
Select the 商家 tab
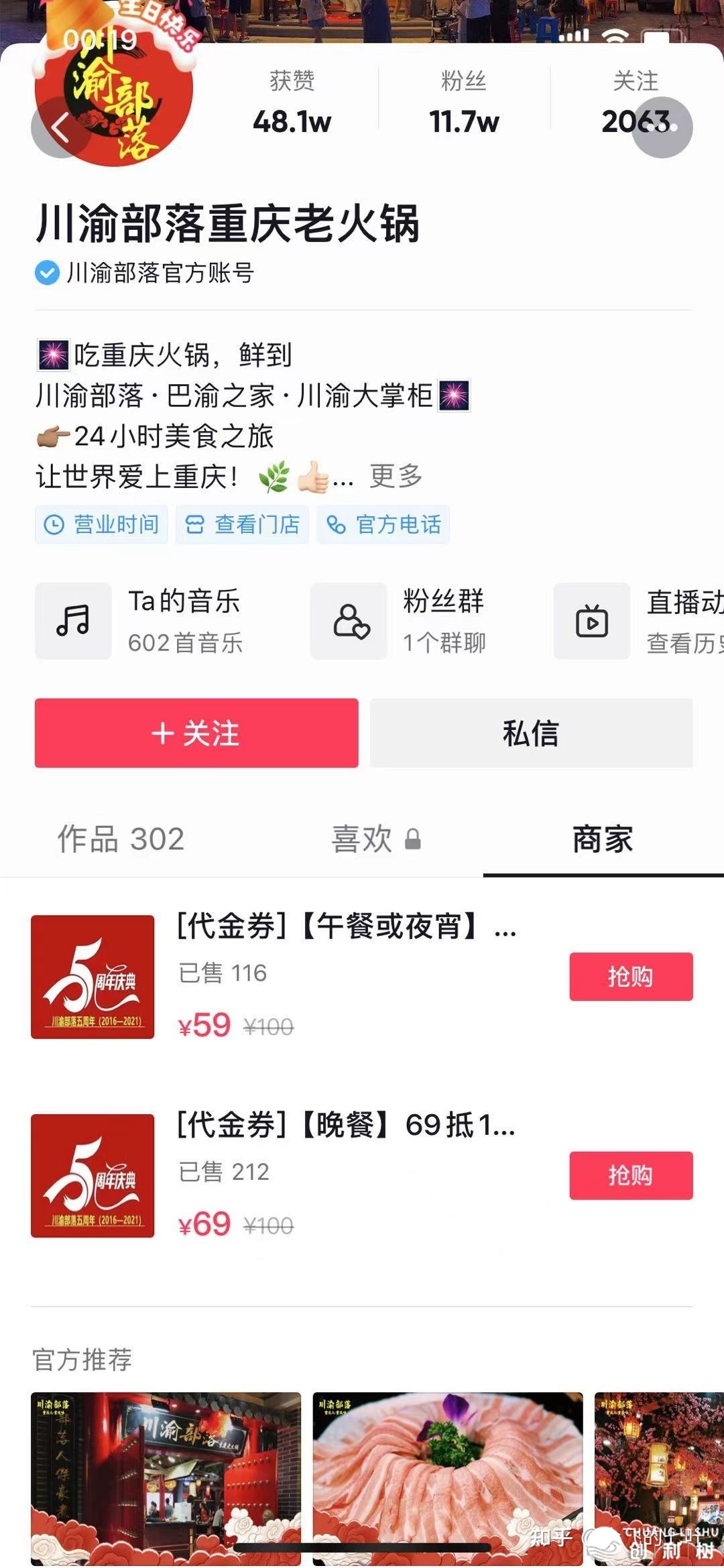[602, 839]
